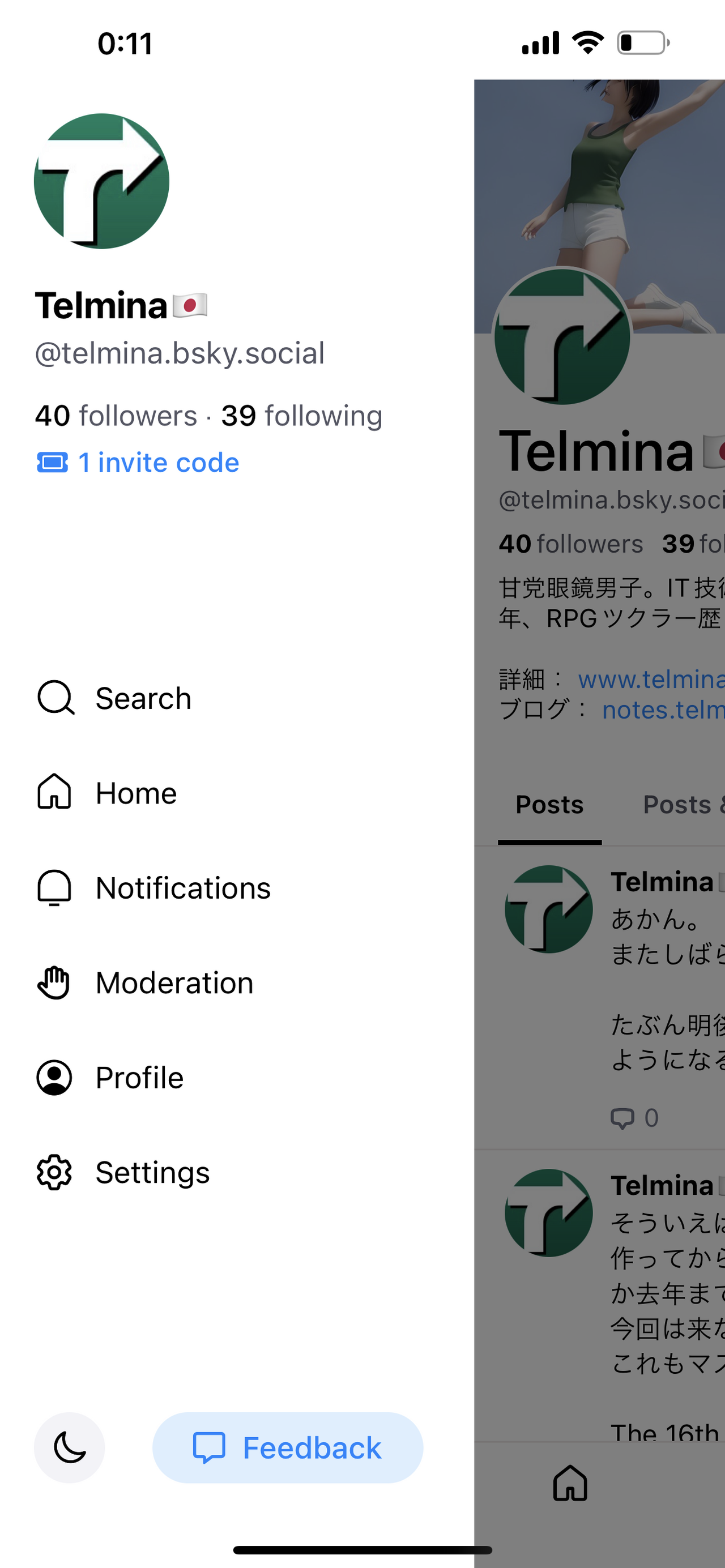Open the www.telmina website link in bio
Screen dimensions: 725x1568
pos(650,680)
